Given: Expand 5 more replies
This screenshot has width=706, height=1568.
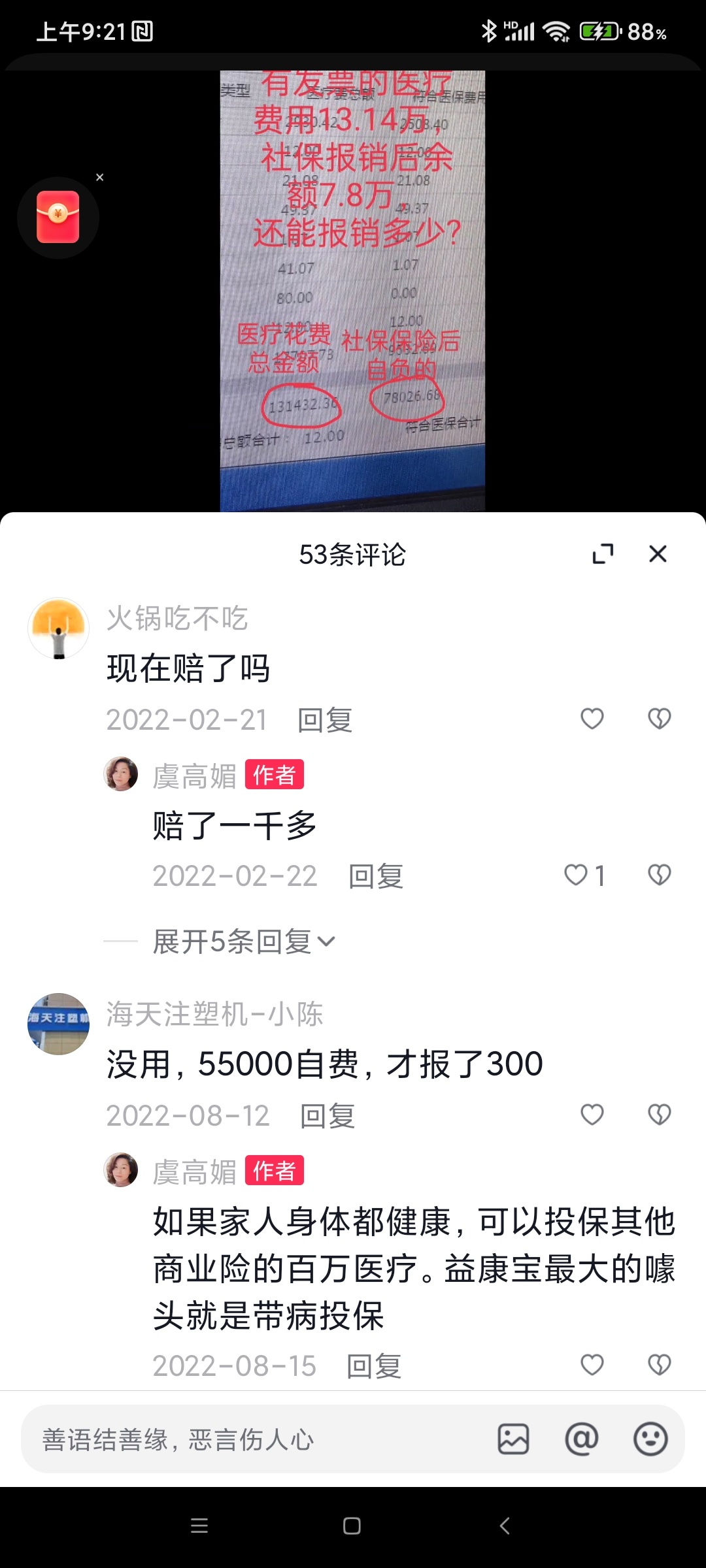Looking at the screenshot, I should [x=243, y=941].
